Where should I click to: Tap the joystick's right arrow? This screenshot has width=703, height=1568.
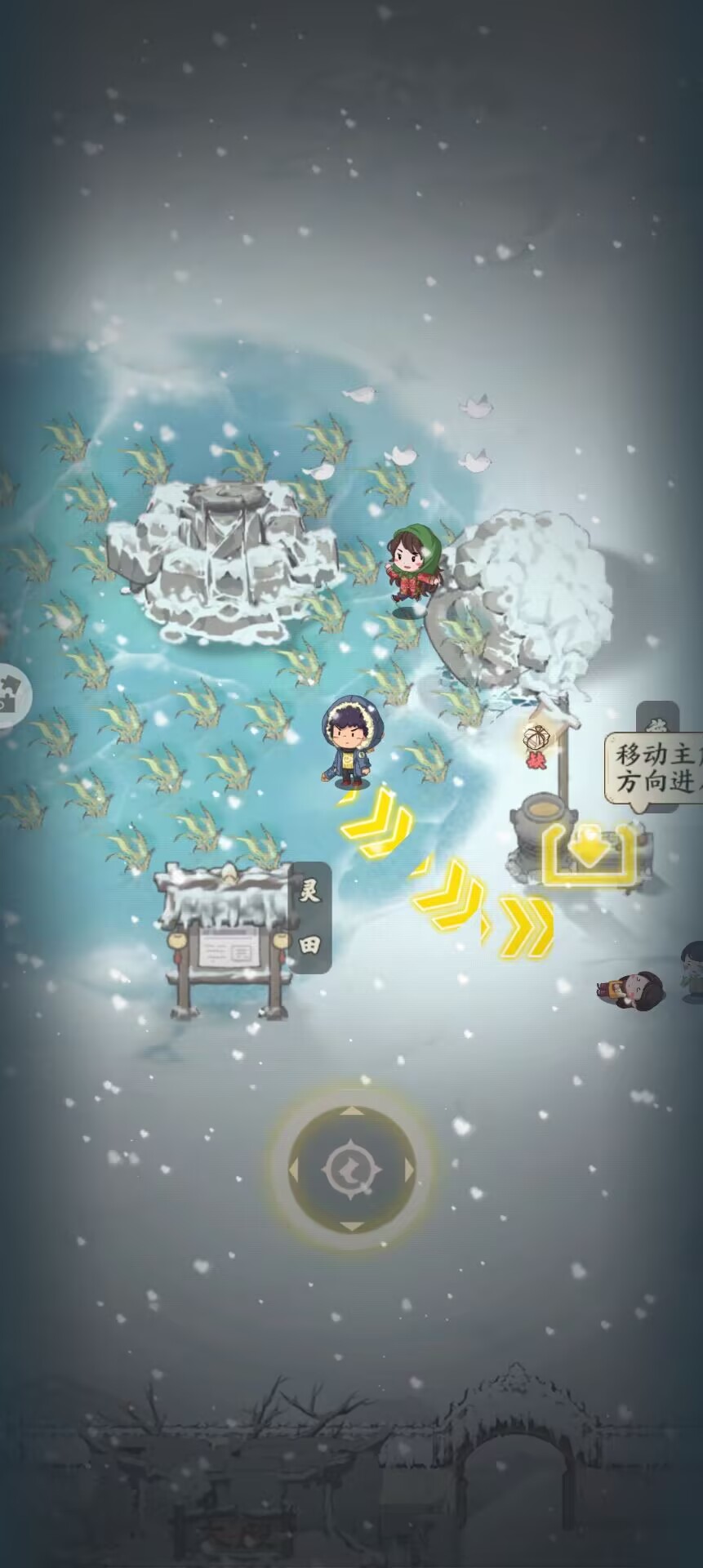tap(411, 1170)
